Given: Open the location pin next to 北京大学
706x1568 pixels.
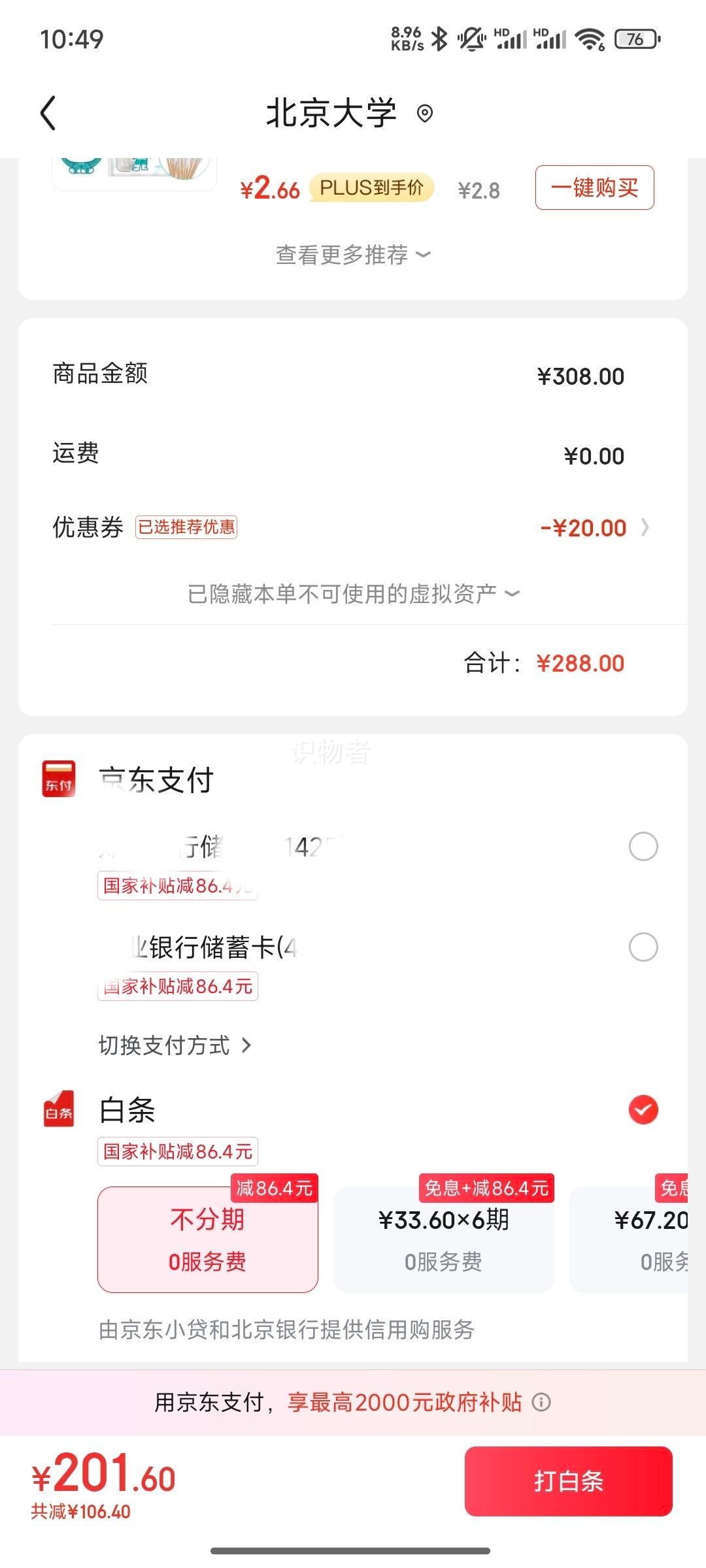Looking at the screenshot, I should [x=425, y=114].
